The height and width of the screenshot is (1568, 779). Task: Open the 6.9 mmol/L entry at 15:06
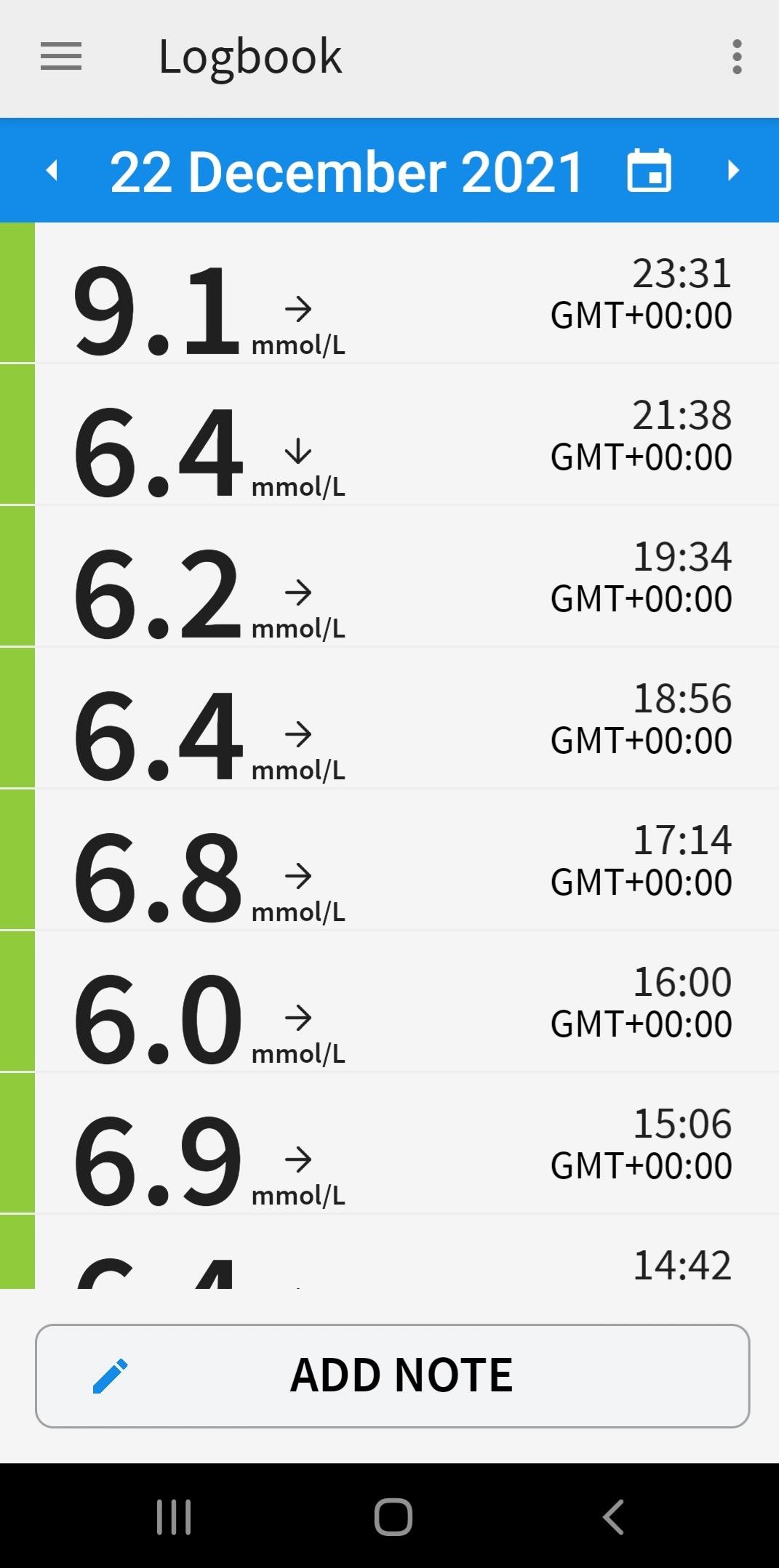pyautogui.click(x=389, y=1143)
